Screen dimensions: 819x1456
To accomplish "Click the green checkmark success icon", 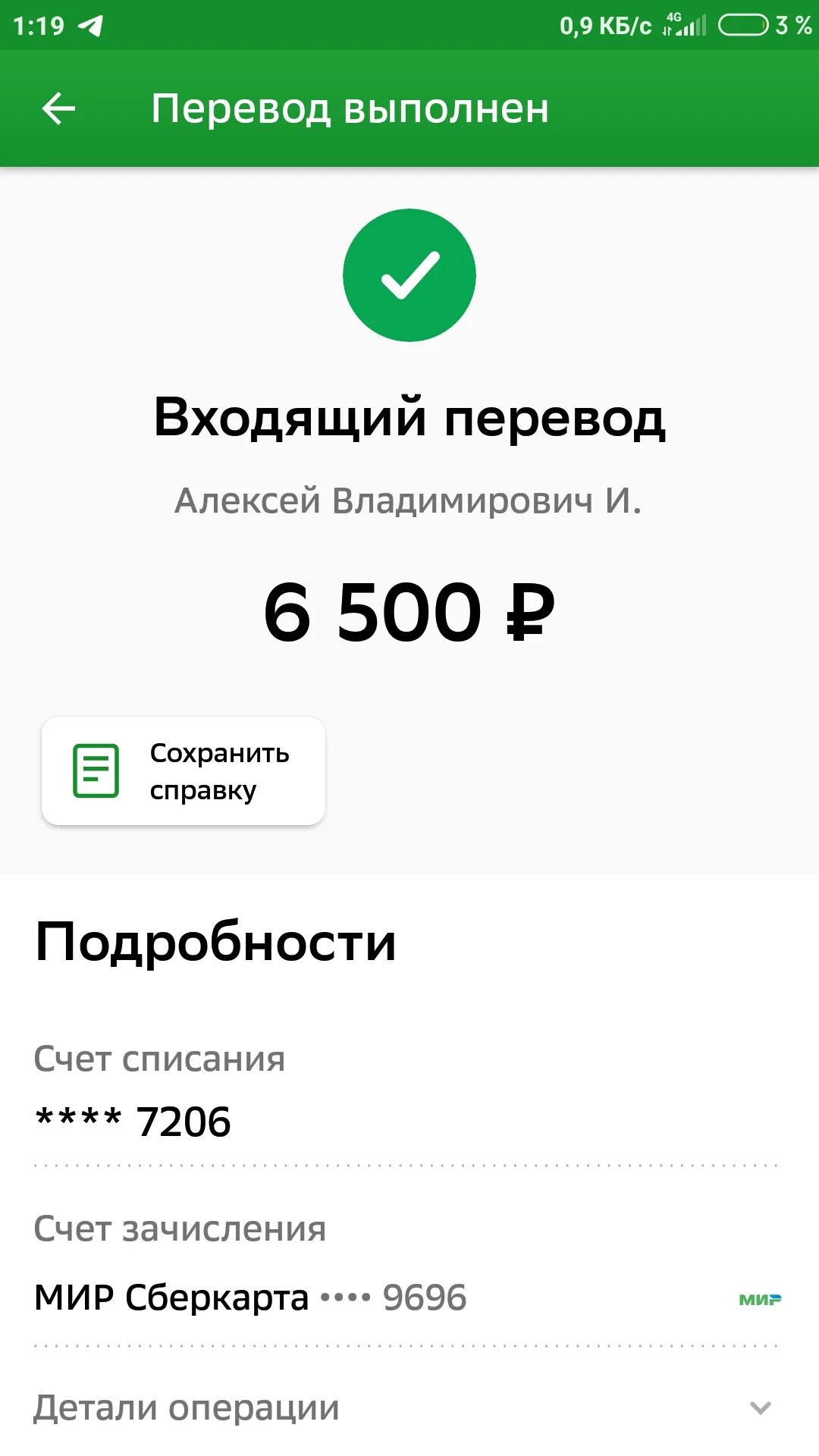I will click(409, 275).
